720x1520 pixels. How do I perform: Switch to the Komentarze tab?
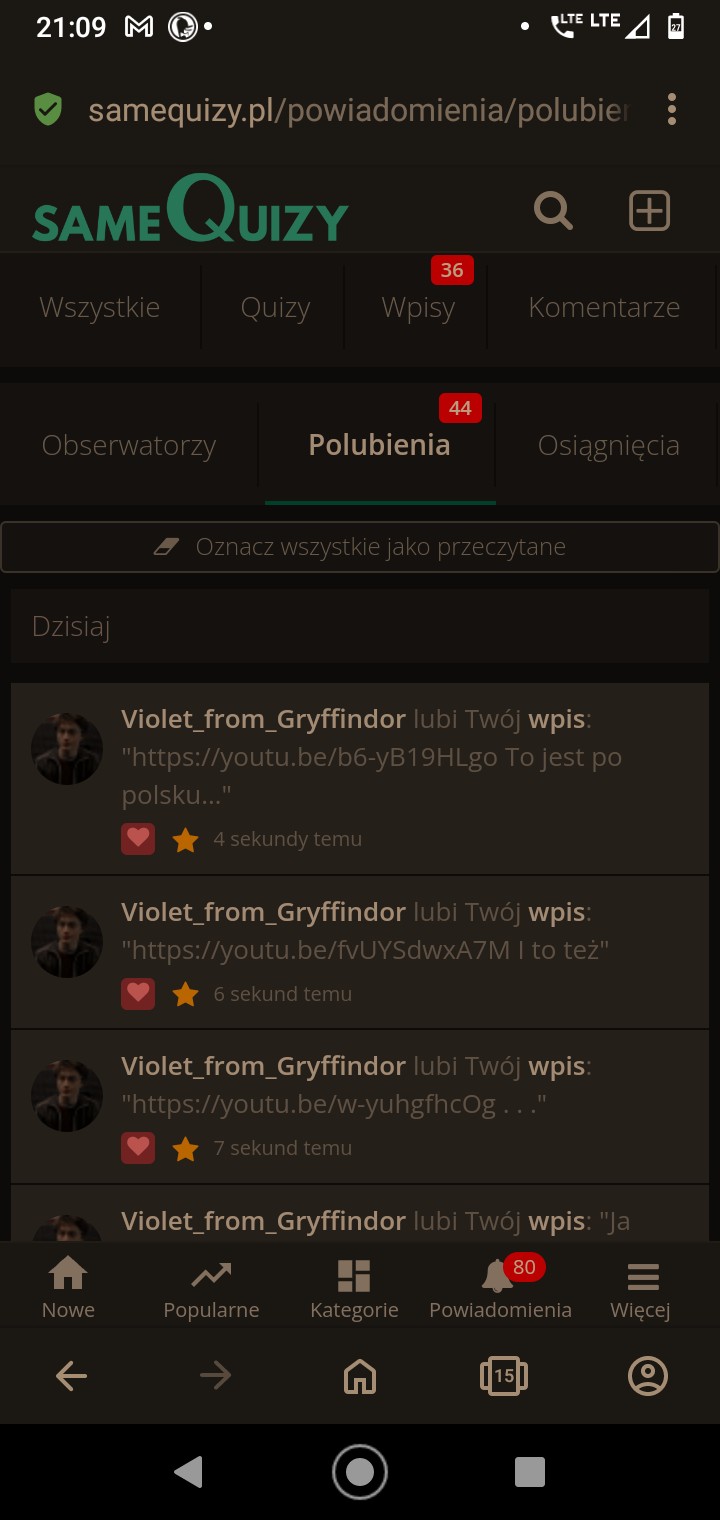tap(604, 308)
